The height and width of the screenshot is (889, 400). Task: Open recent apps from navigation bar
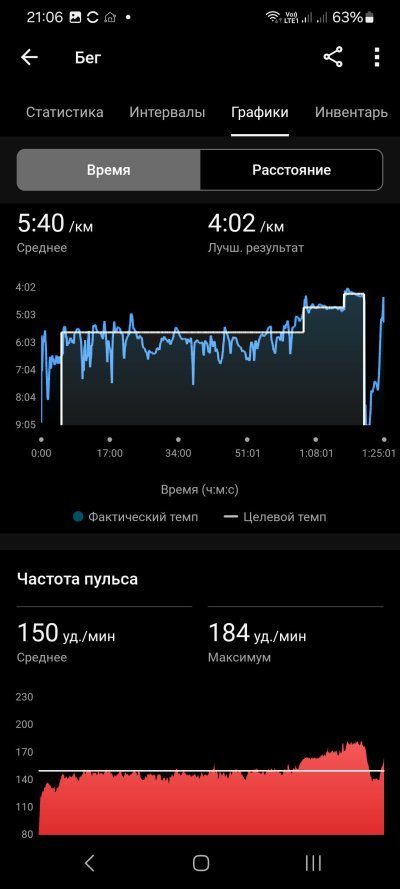(313, 863)
